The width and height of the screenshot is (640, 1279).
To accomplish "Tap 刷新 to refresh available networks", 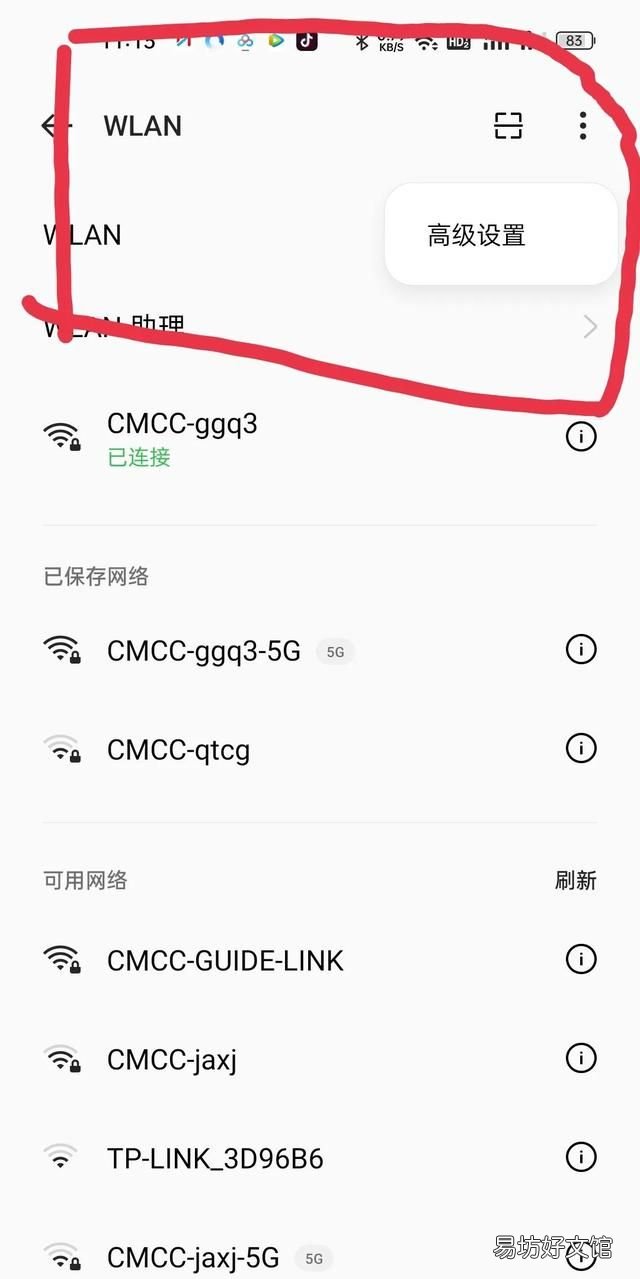I will 576,880.
